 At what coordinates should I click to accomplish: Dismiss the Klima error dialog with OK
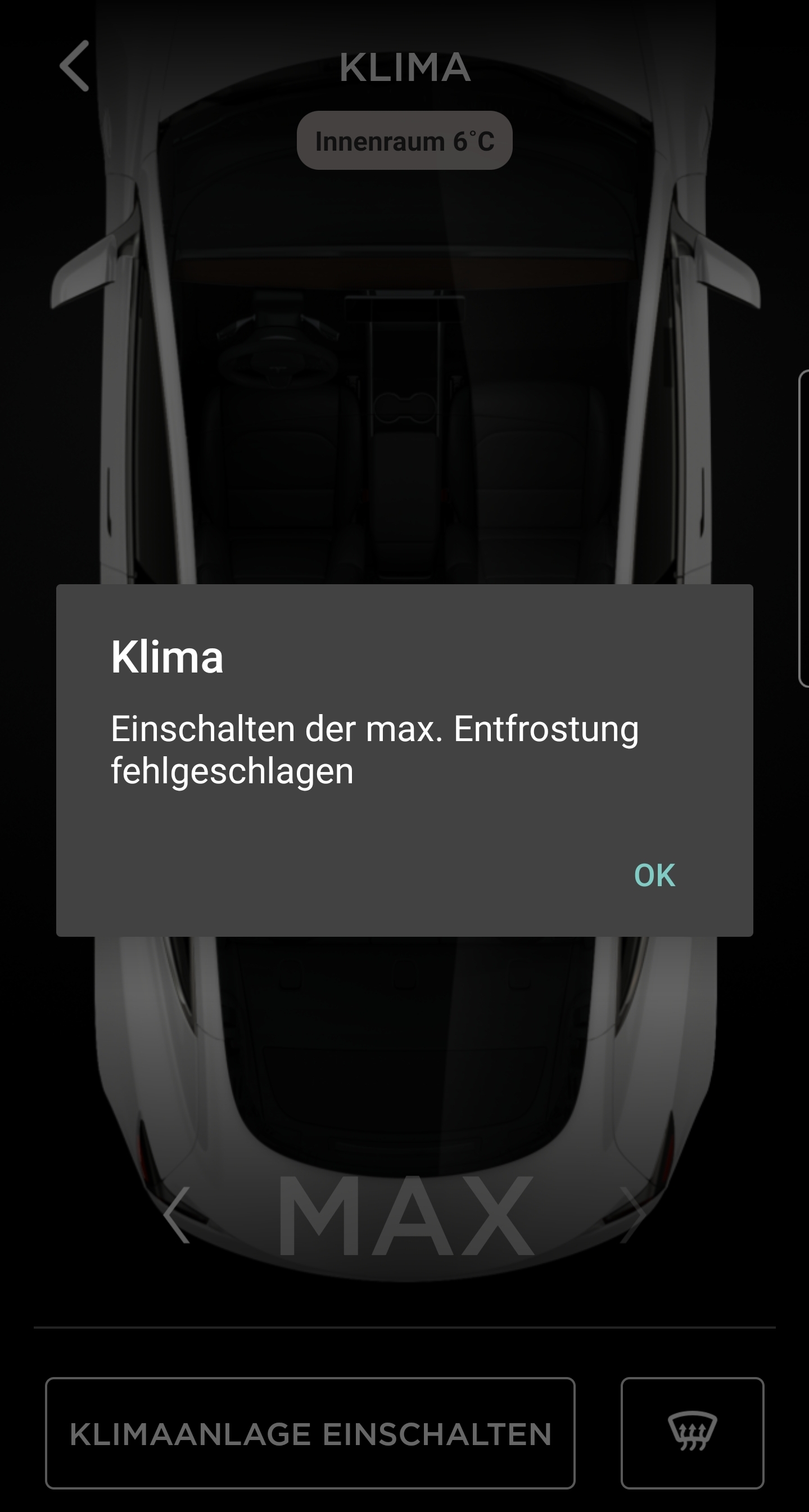click(x=655, y=875)
